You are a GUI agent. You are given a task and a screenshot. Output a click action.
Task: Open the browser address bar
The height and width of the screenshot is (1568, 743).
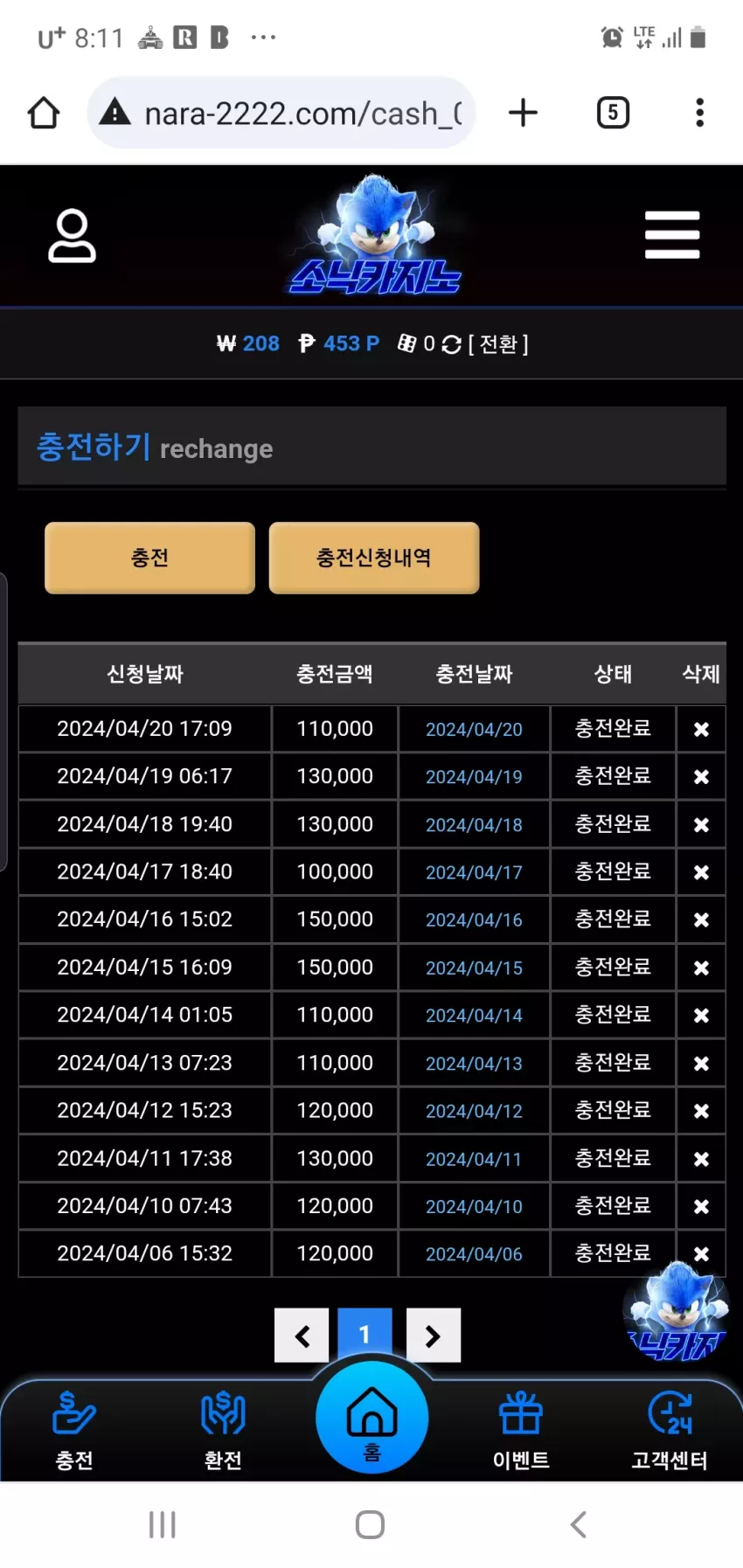(x=281, y=113)
